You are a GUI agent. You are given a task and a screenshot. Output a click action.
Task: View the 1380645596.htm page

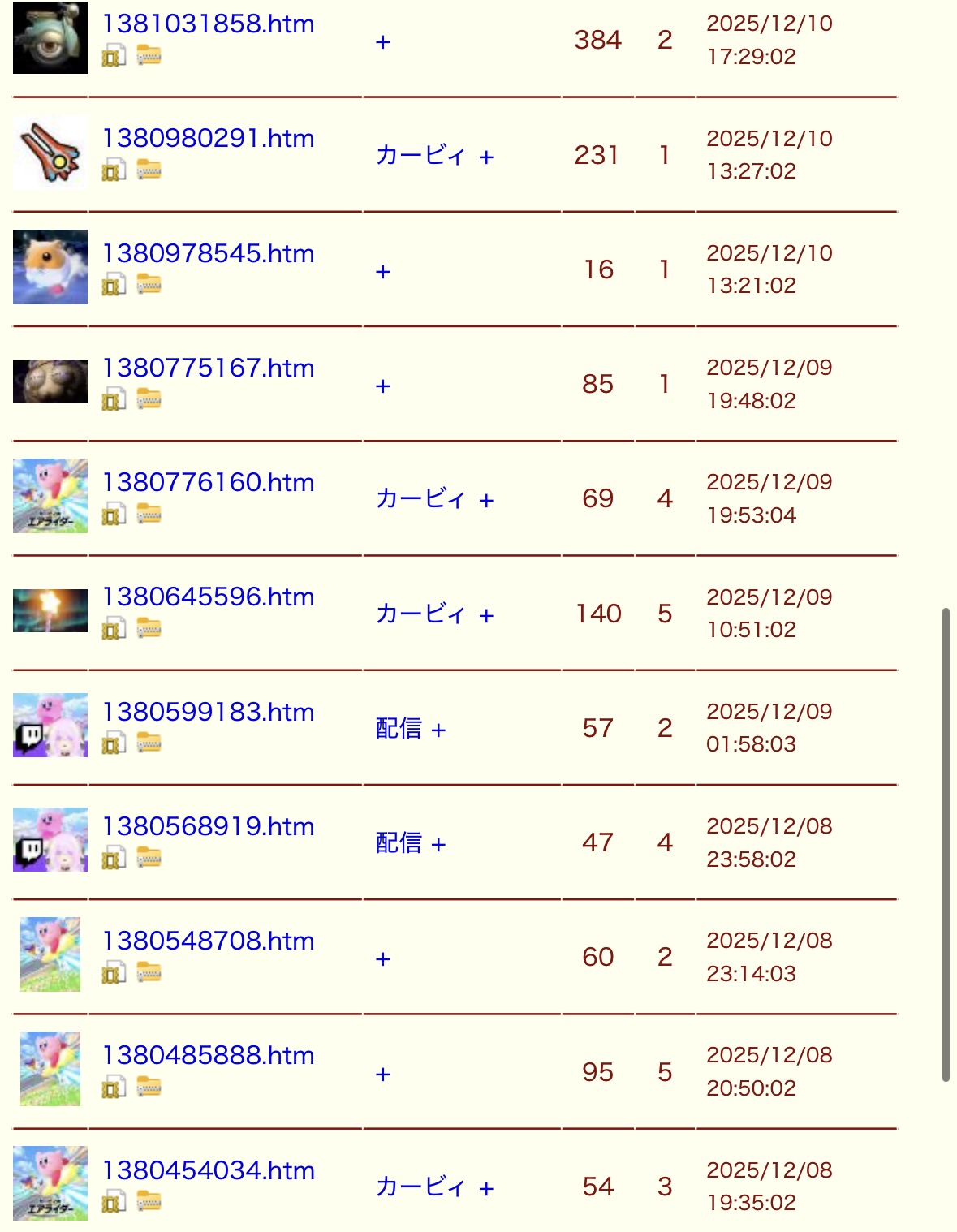tap(208, 597)
